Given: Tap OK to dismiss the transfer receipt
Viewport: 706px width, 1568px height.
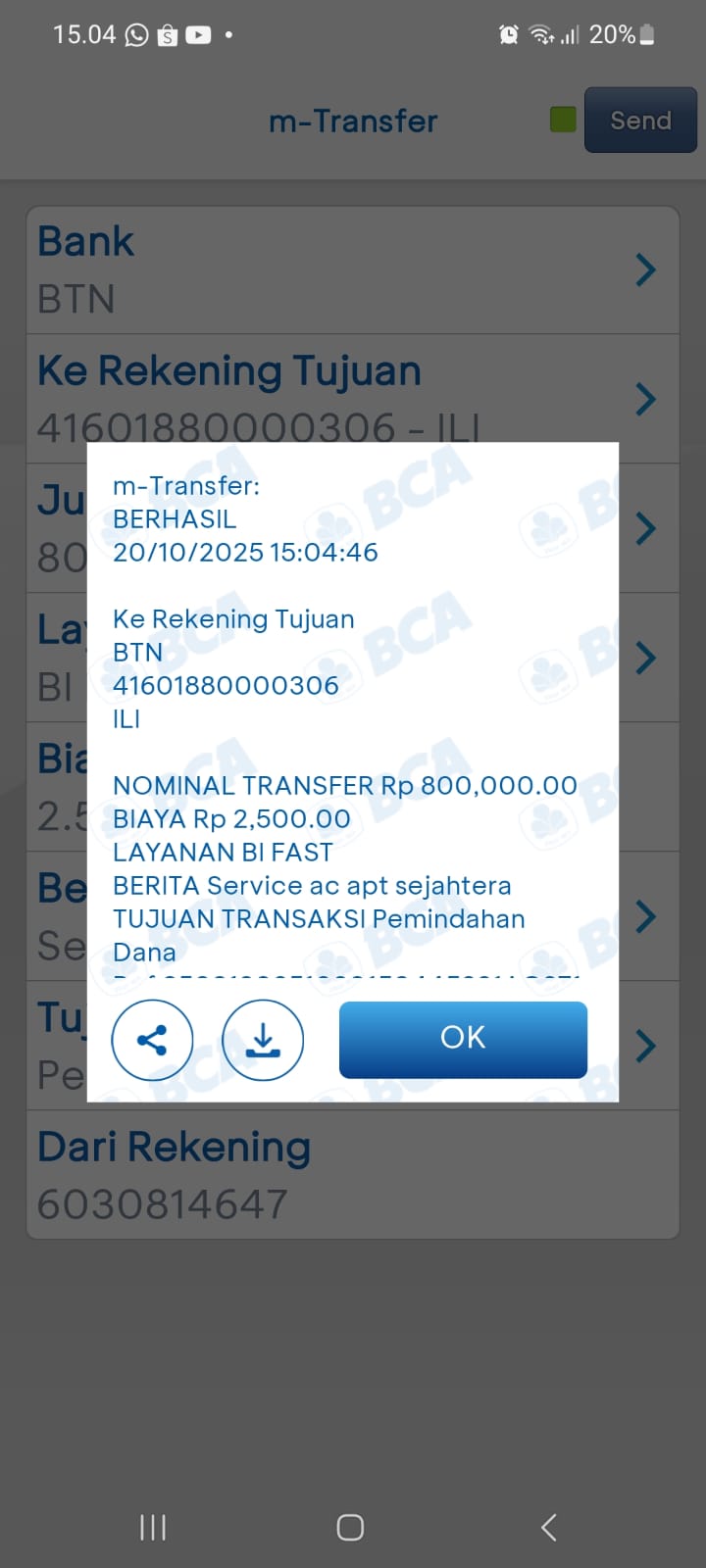Looking at the screenshot, I should tap(463, 1039).
